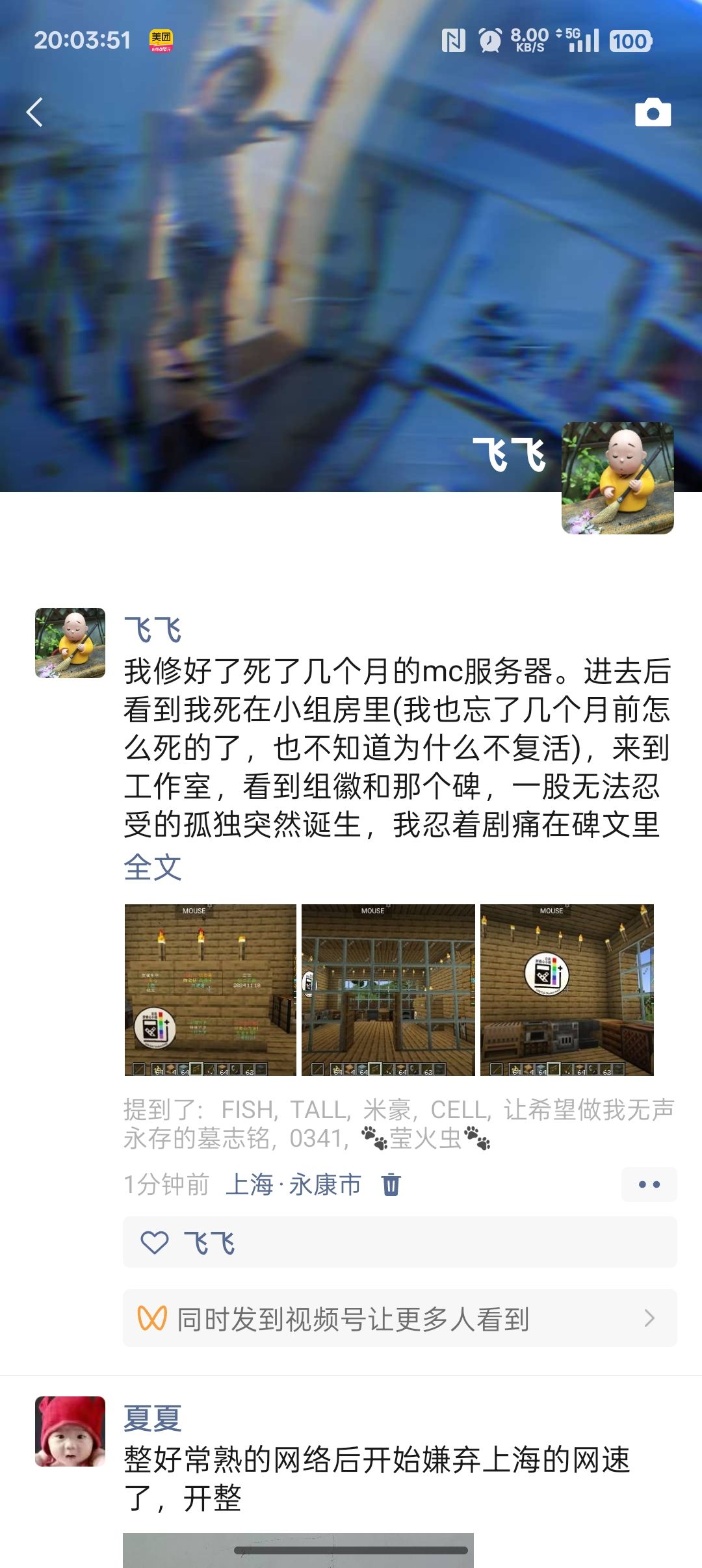
Task: Open the 上海·永康市 location link
Action: [x=293, y=1184]
